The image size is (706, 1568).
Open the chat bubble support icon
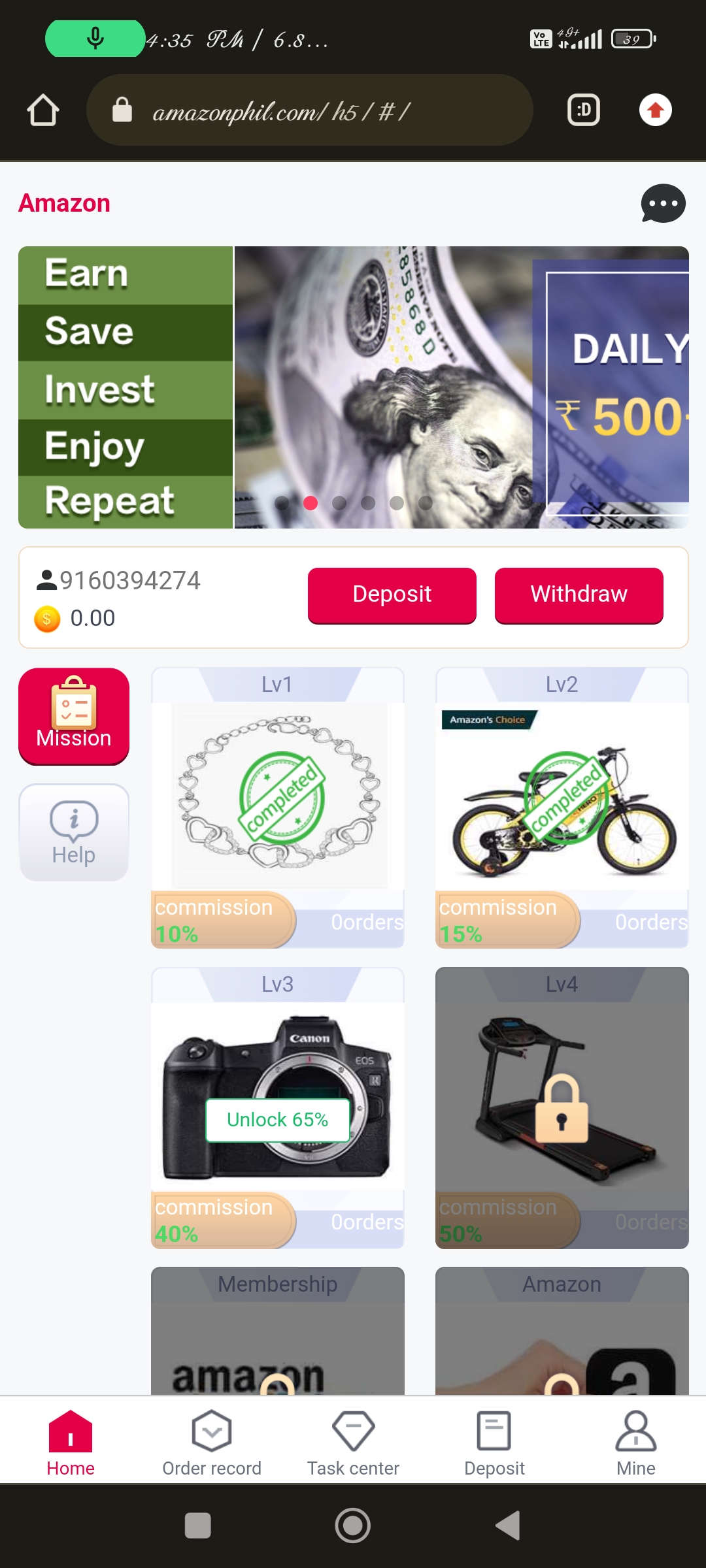663,203
